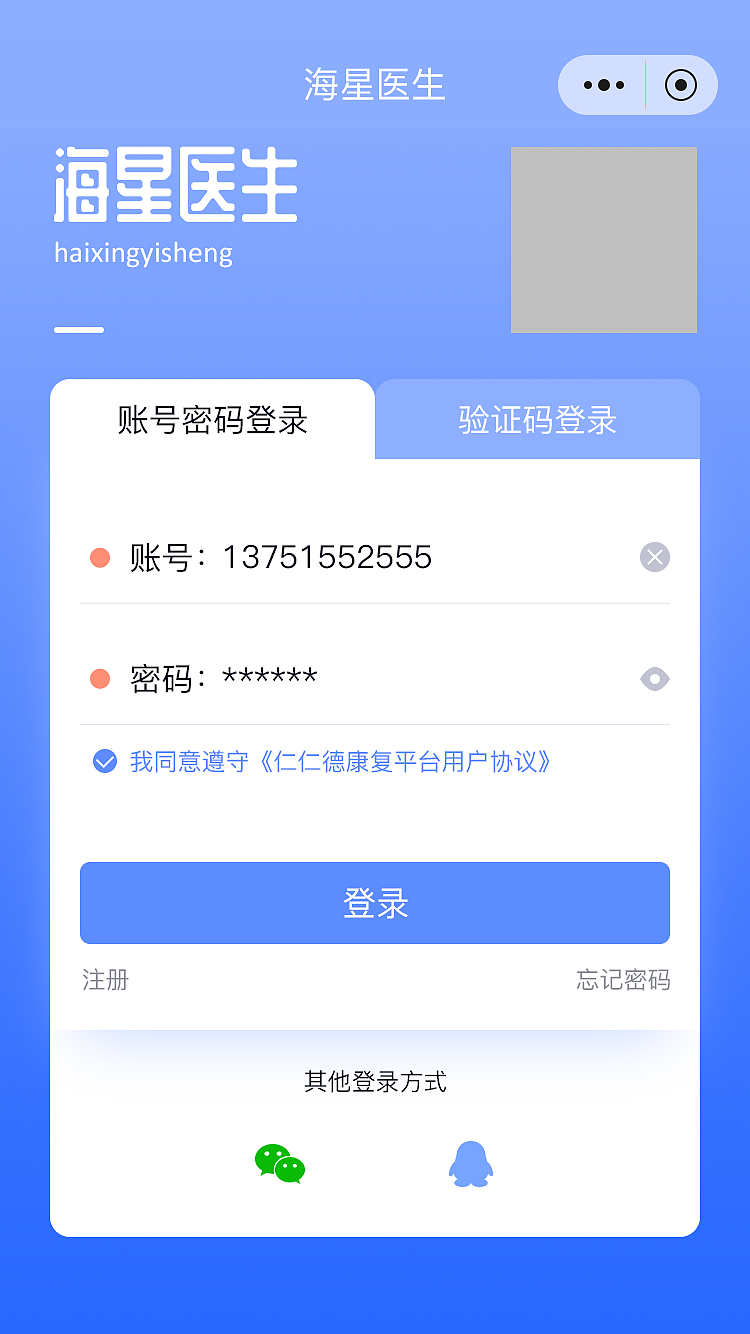Click the capsule circle close button
Image resolution: width=750 pixels, height=1334 pixels.
pyautogui.click(x=680, y=85)
